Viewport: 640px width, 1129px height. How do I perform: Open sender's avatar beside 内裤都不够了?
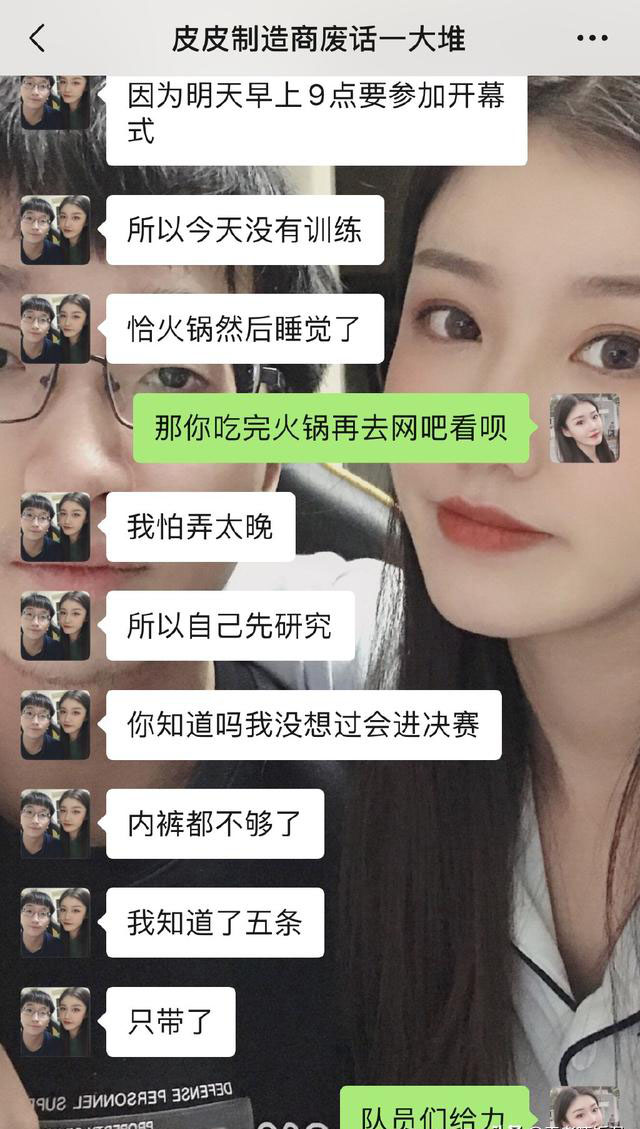click(55, 824)
